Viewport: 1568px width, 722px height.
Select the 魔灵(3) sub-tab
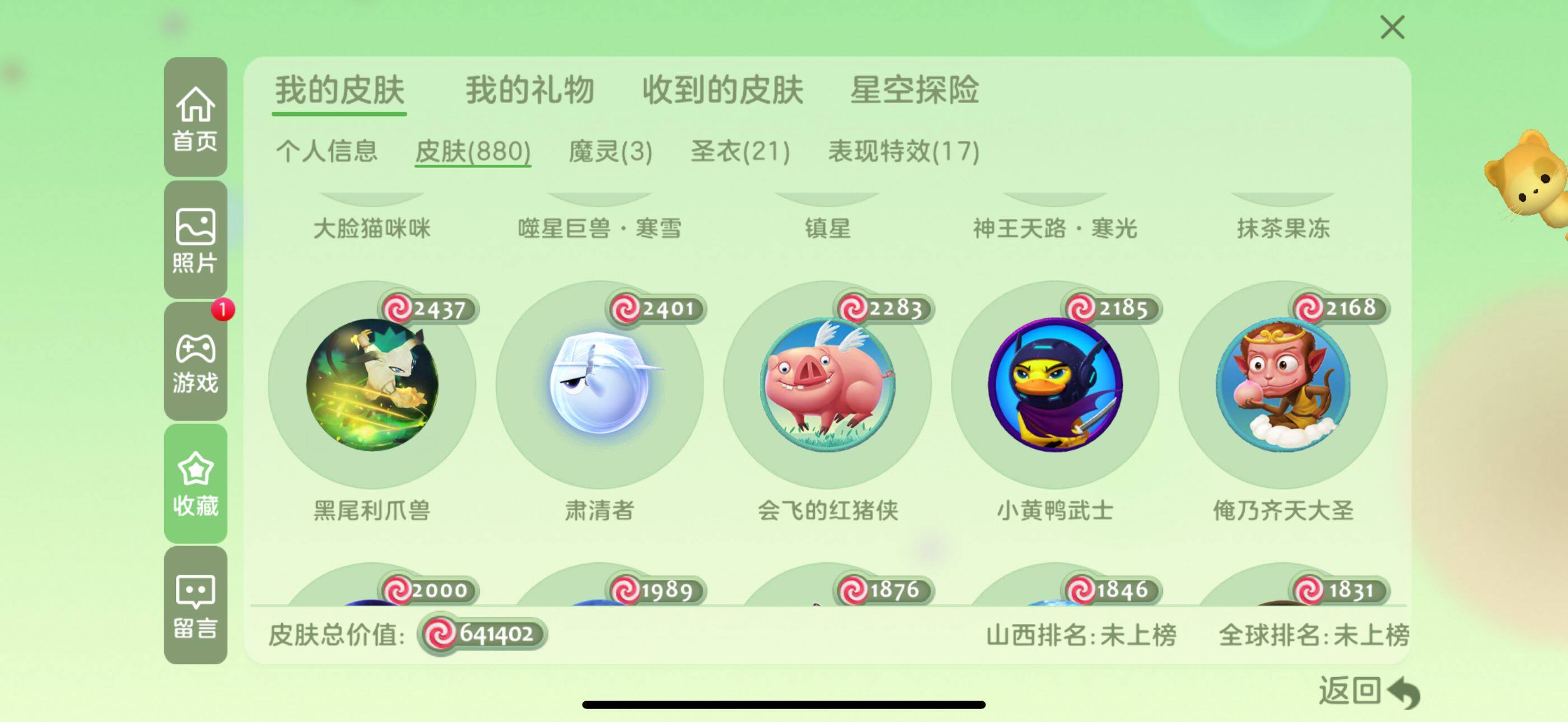[x=610, y=151]
